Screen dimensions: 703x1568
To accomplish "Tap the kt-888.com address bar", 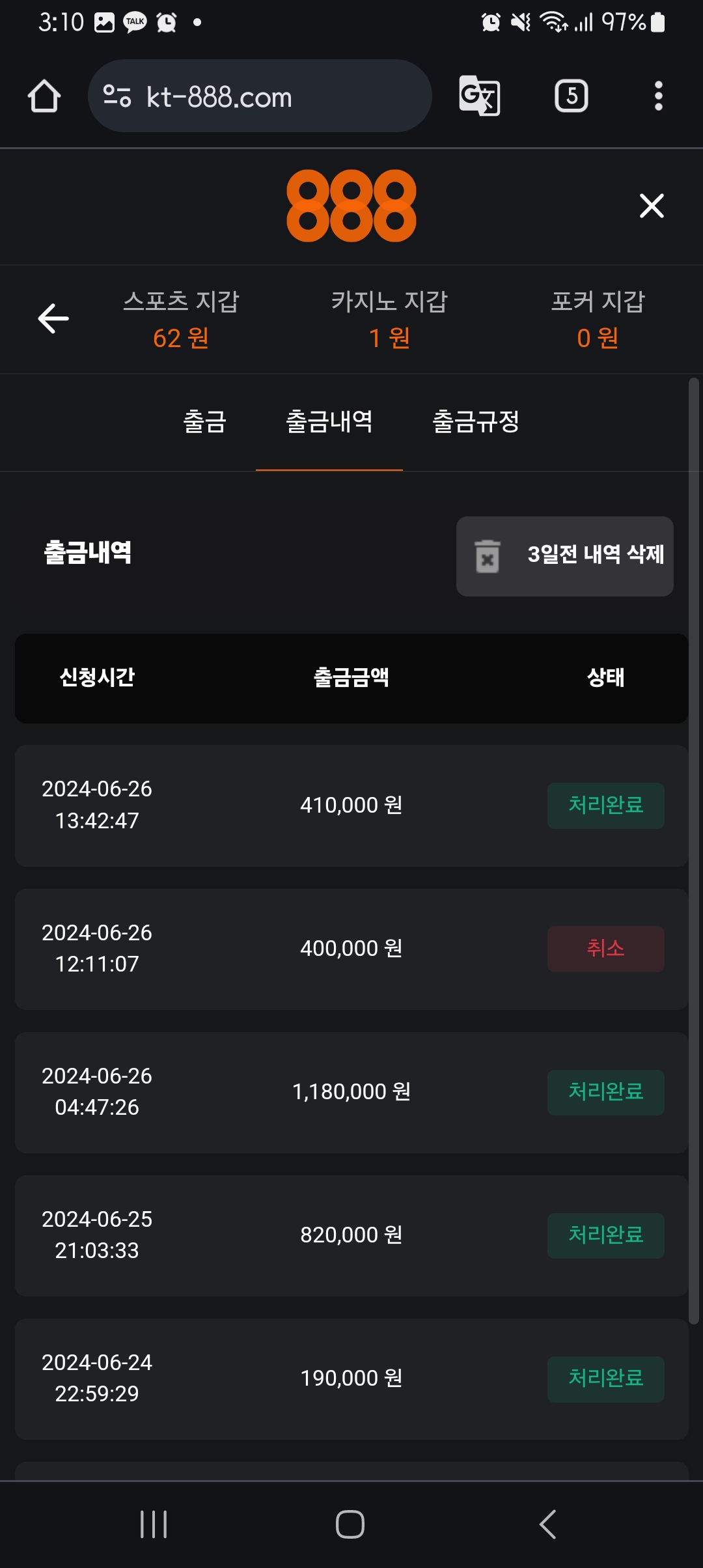I will (x=259, y=96).
